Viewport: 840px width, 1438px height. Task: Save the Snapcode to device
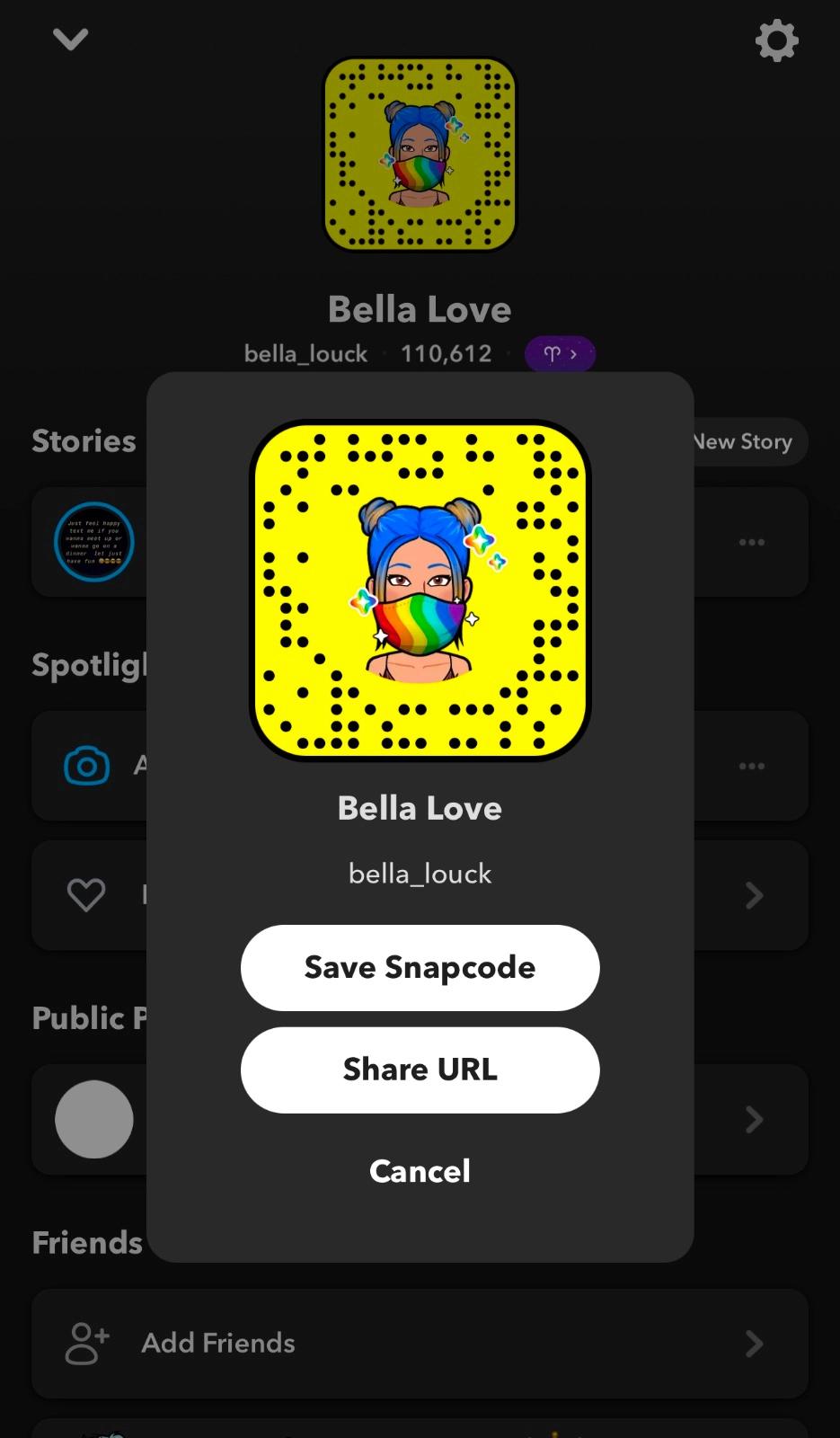coord(420,968)
